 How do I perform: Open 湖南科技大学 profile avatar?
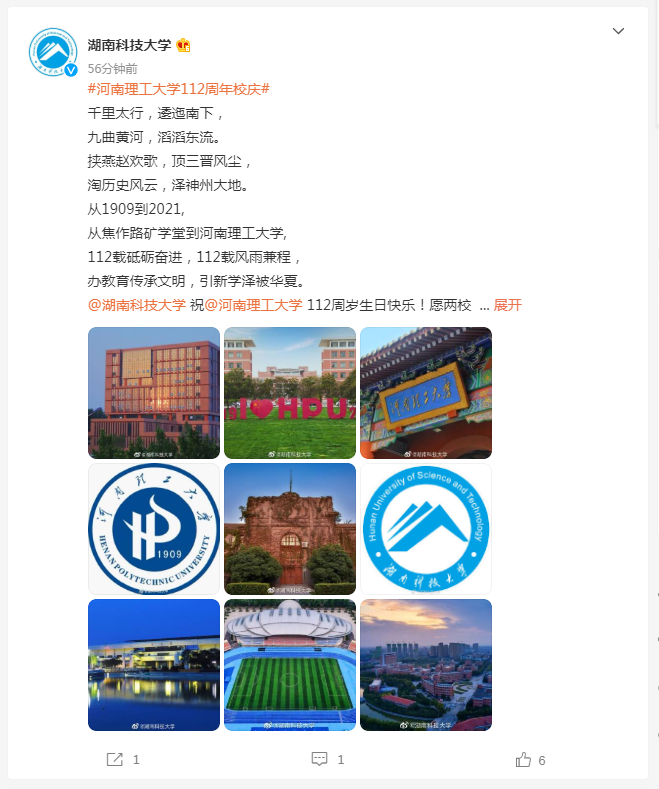pos(52,52)
